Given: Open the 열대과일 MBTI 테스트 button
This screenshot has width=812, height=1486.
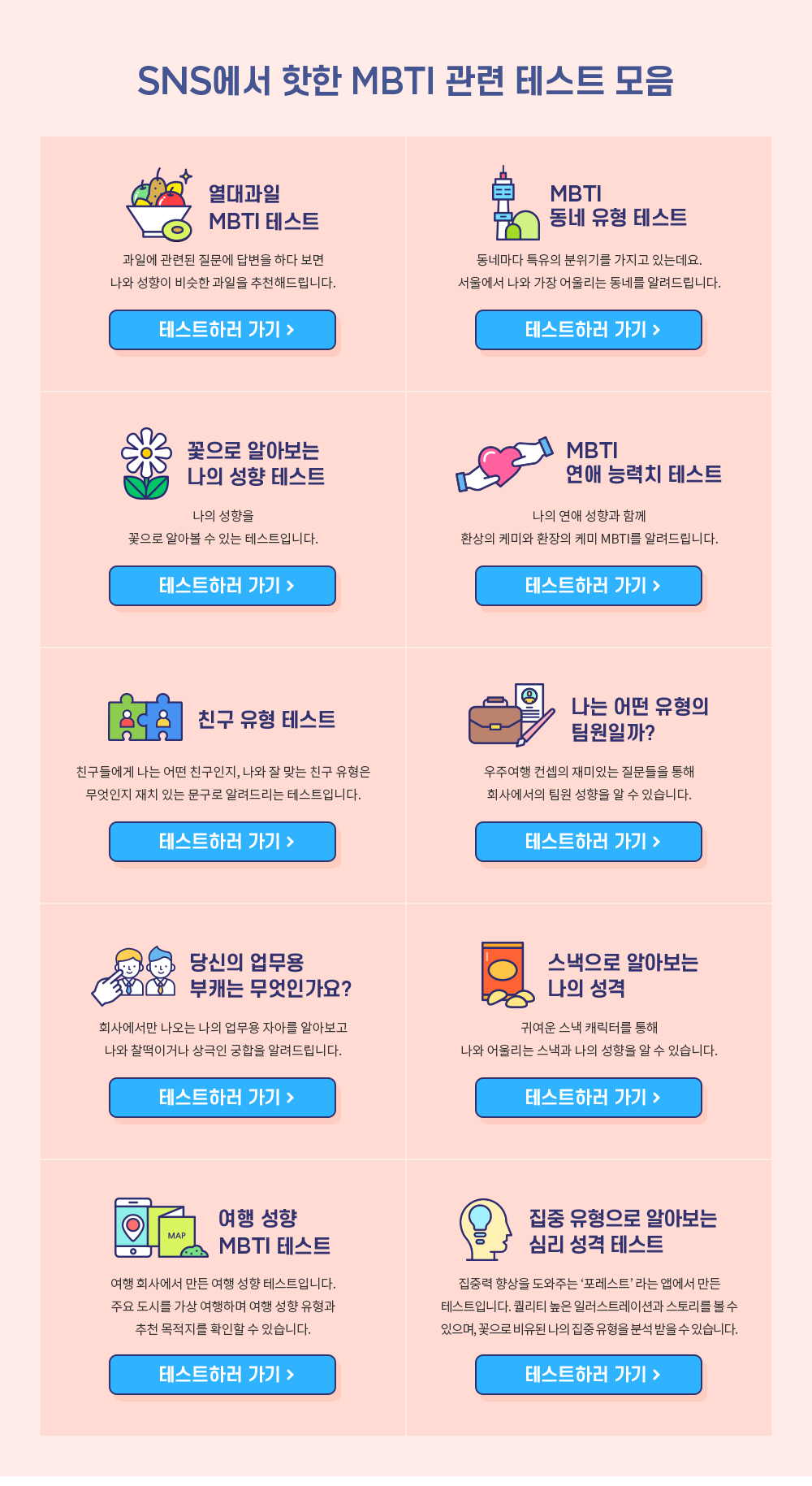Looking at the screenshot, I should [222, 330].
